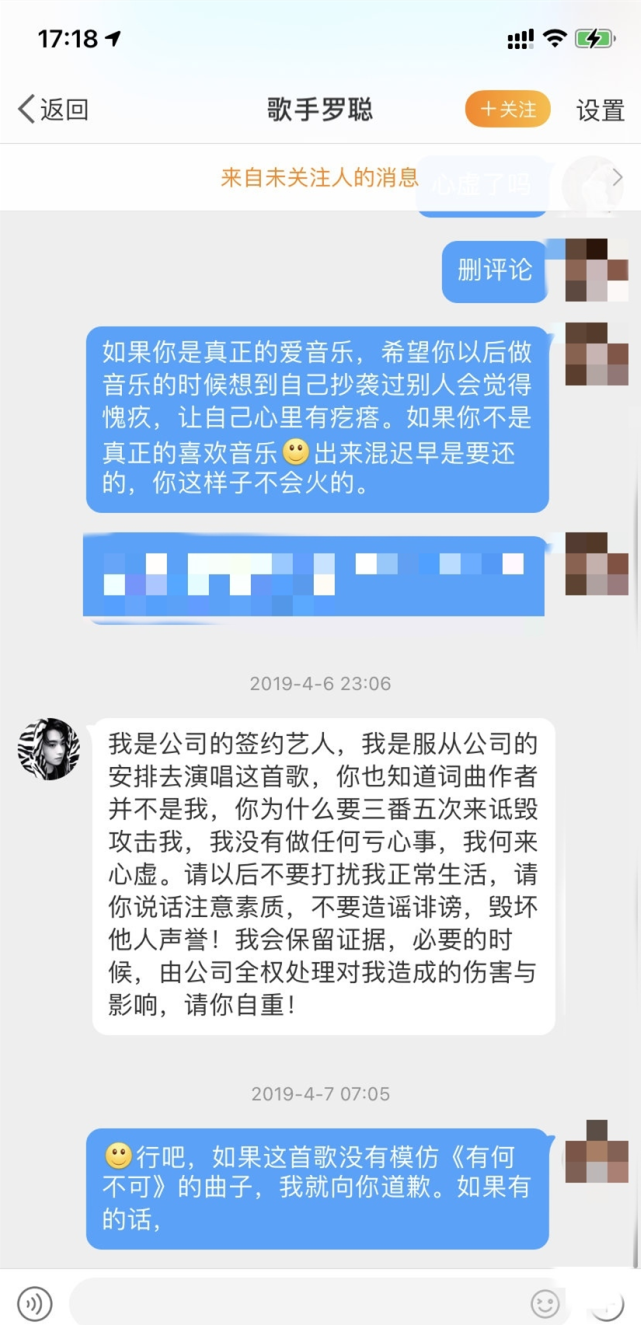Image resolution: width=641 pixels, height=1325 pixels.
Task: Open the emoji picker
Action: tap(546, 1303)
